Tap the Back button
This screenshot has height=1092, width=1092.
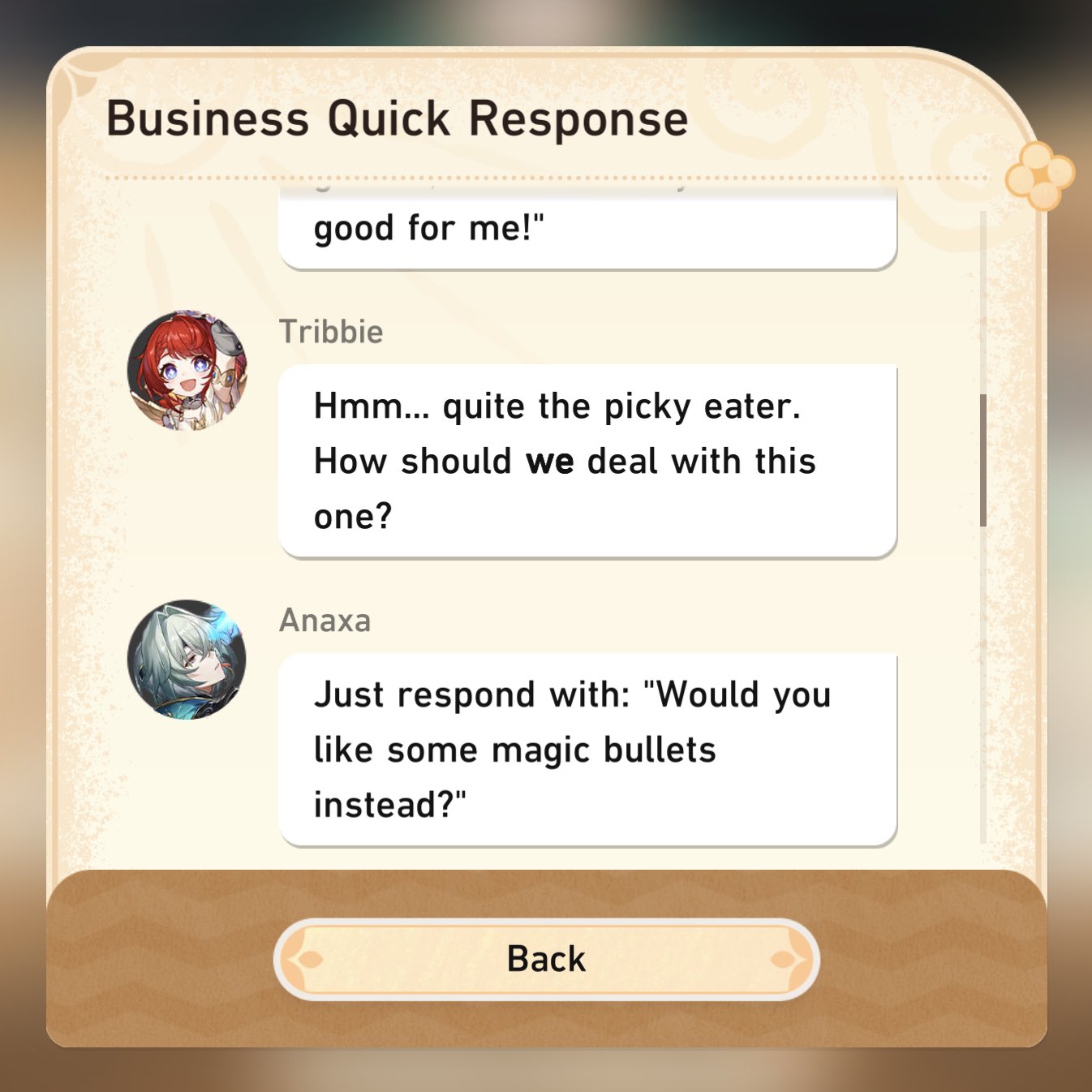click(546, 959)
